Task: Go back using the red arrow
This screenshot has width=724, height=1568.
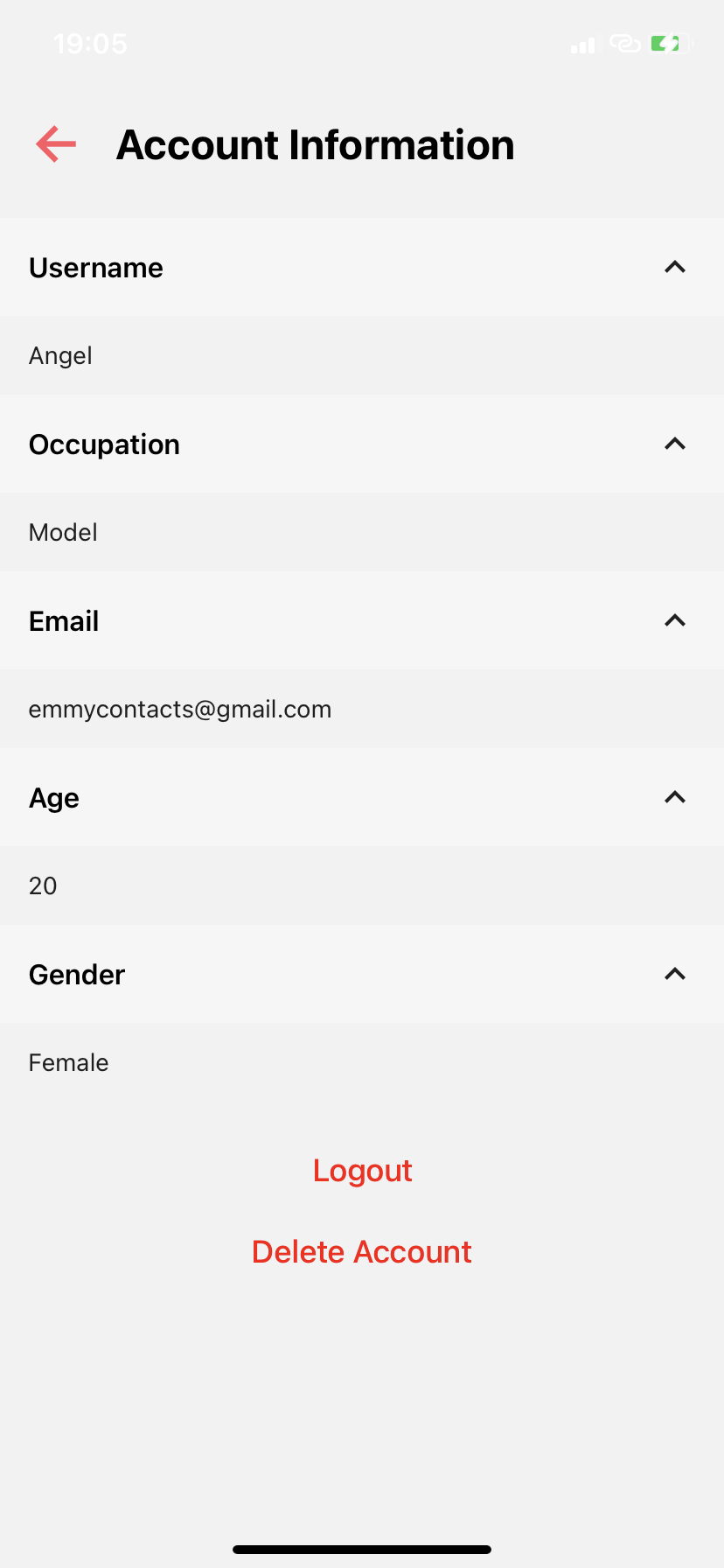Action: 56,144
